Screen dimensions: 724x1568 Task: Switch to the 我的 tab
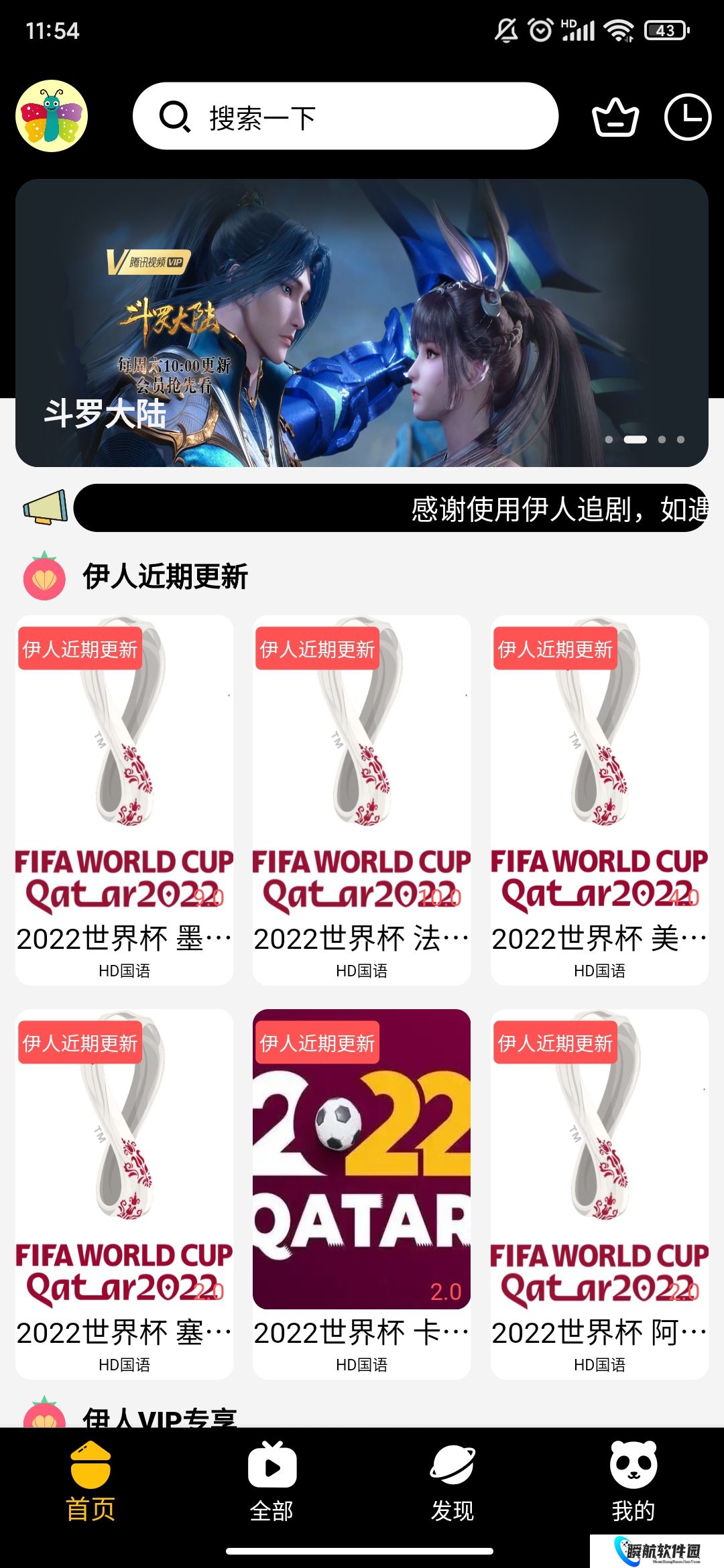pos(633,1482)
